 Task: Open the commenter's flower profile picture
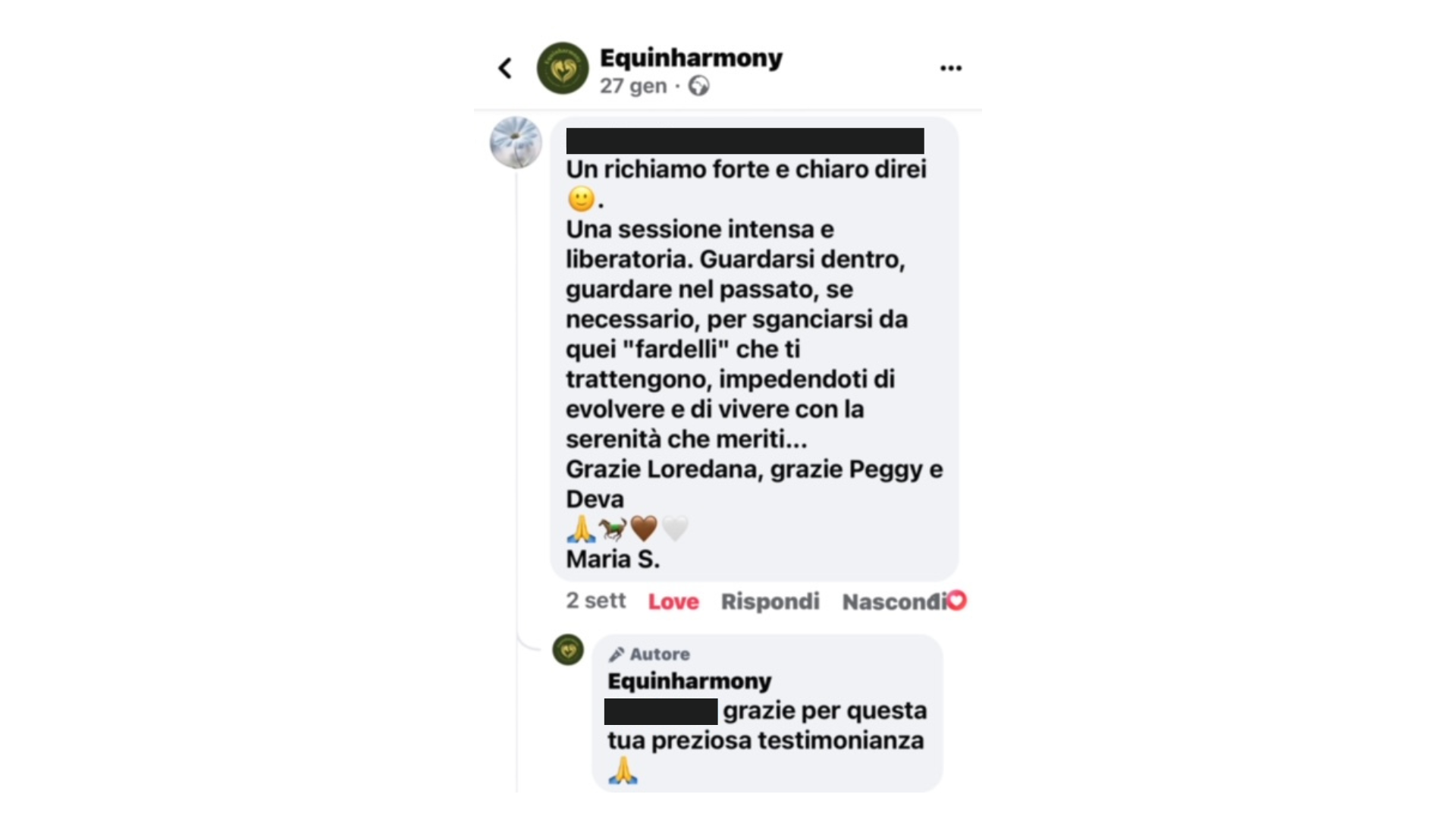tap(516, 142)
